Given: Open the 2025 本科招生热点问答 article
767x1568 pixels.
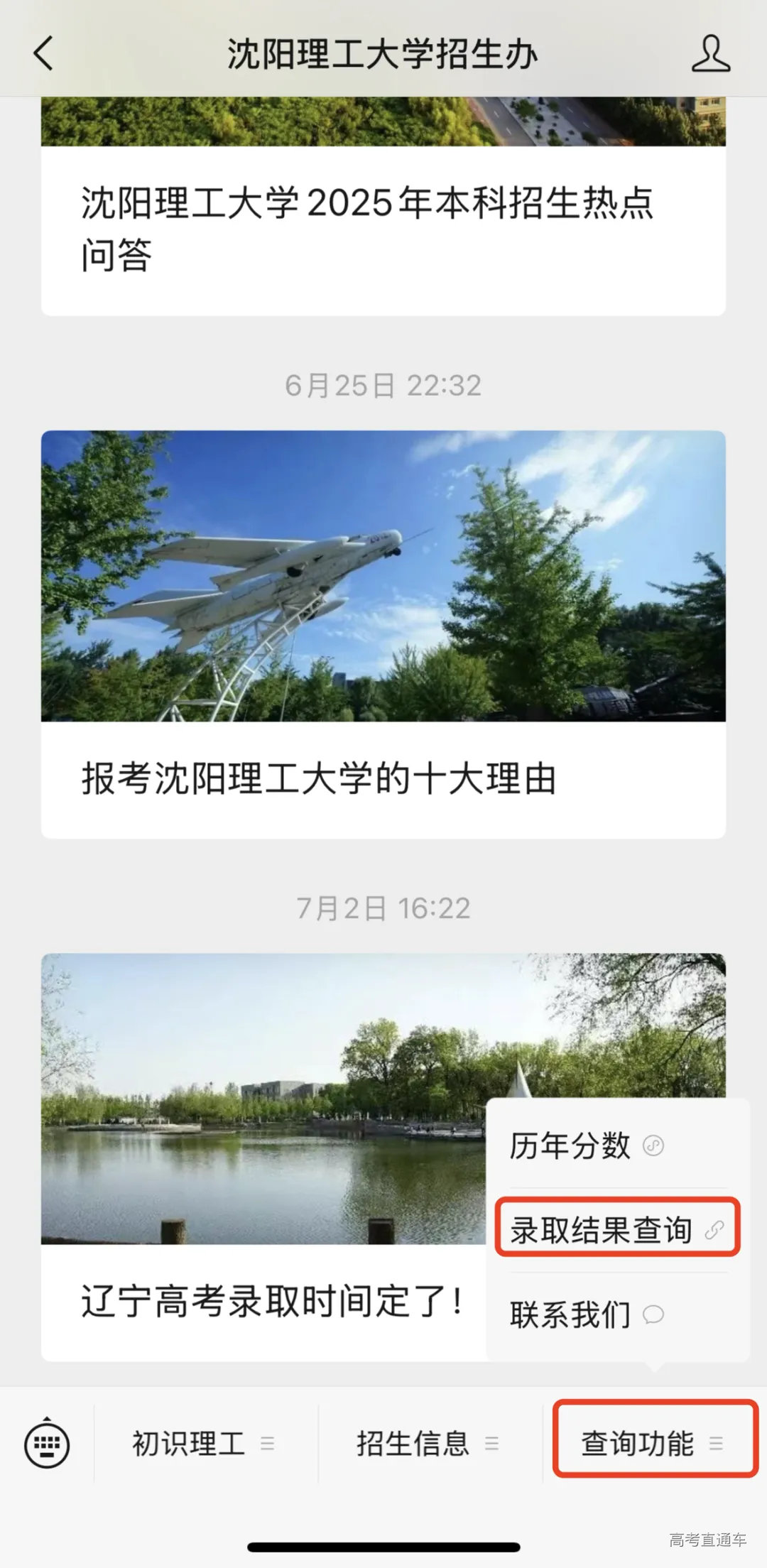Looking at the screenshot, I should click(369, 227).
